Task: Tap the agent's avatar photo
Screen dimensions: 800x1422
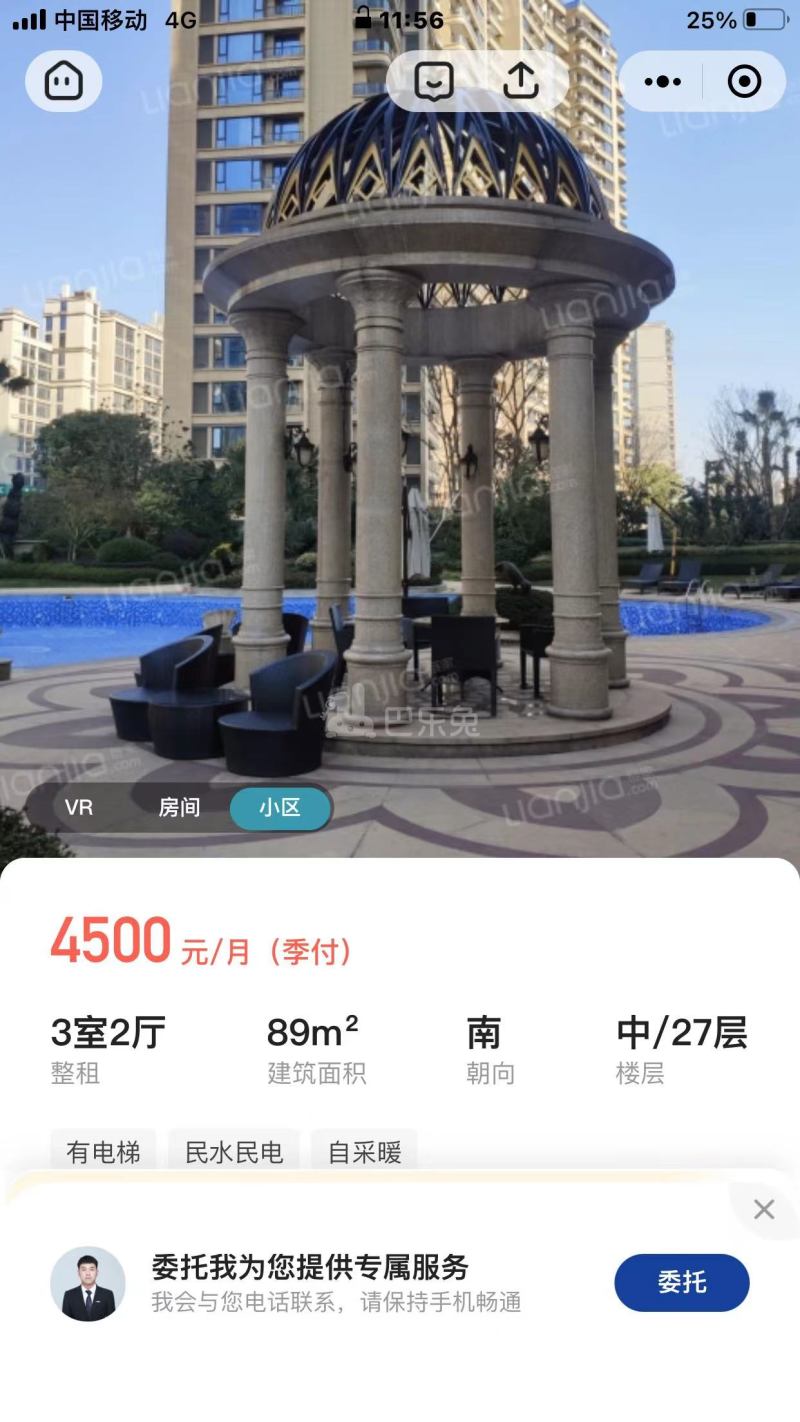Action: coord(90,1283)
